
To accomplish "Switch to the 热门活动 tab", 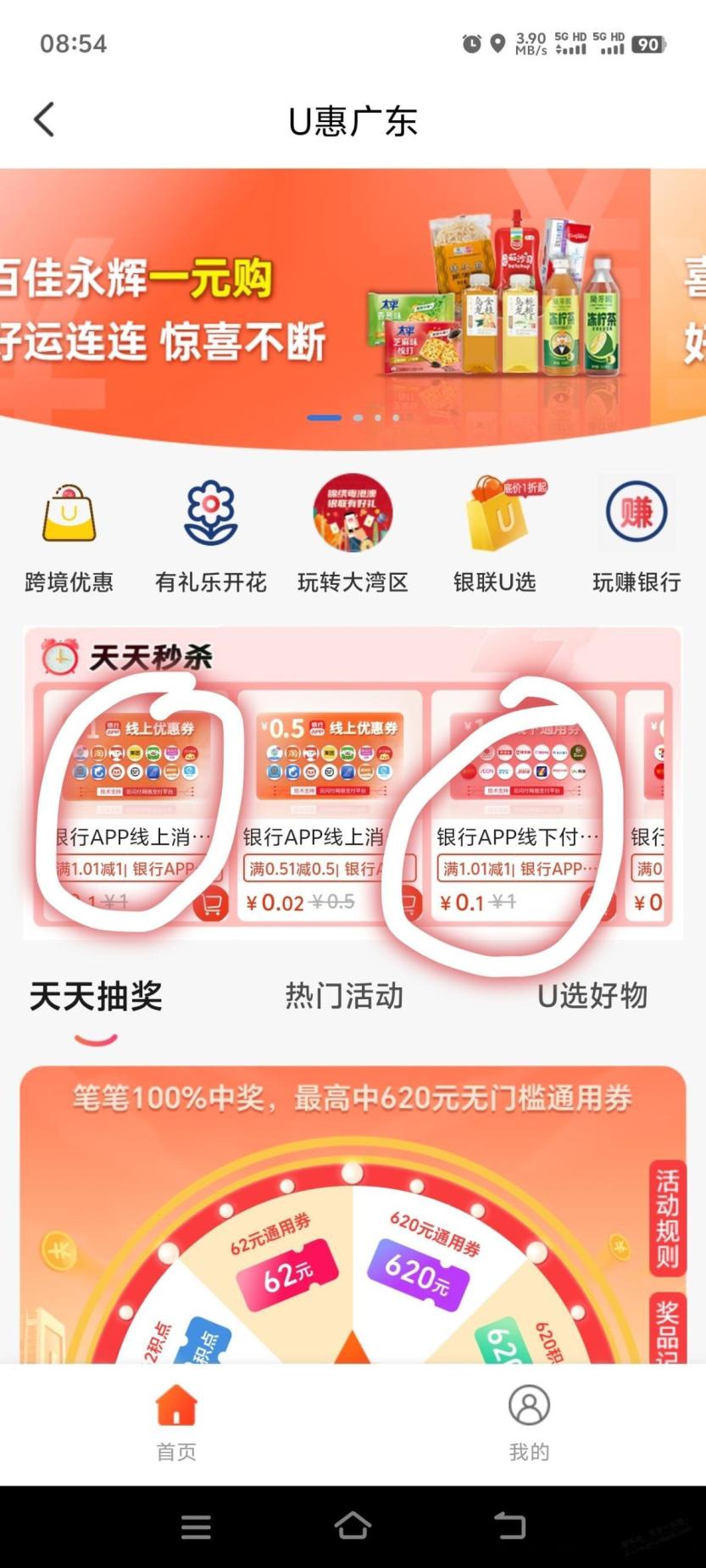I will pyautogui.click(x=344, y=996).
